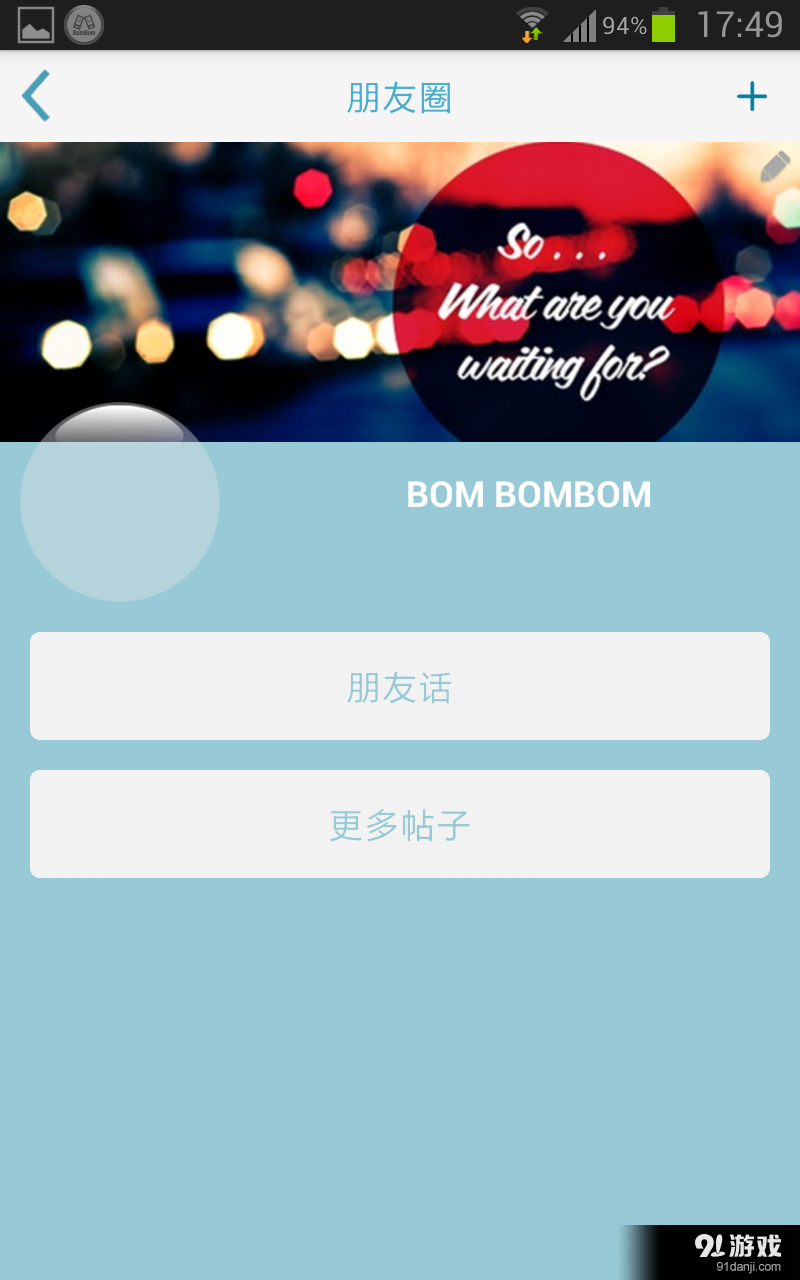Image resolution: width=800 pixels, height=1280 pixels.
Task: Open the BomBom notification icon in status bar
Action: click(x=83, y=25)
